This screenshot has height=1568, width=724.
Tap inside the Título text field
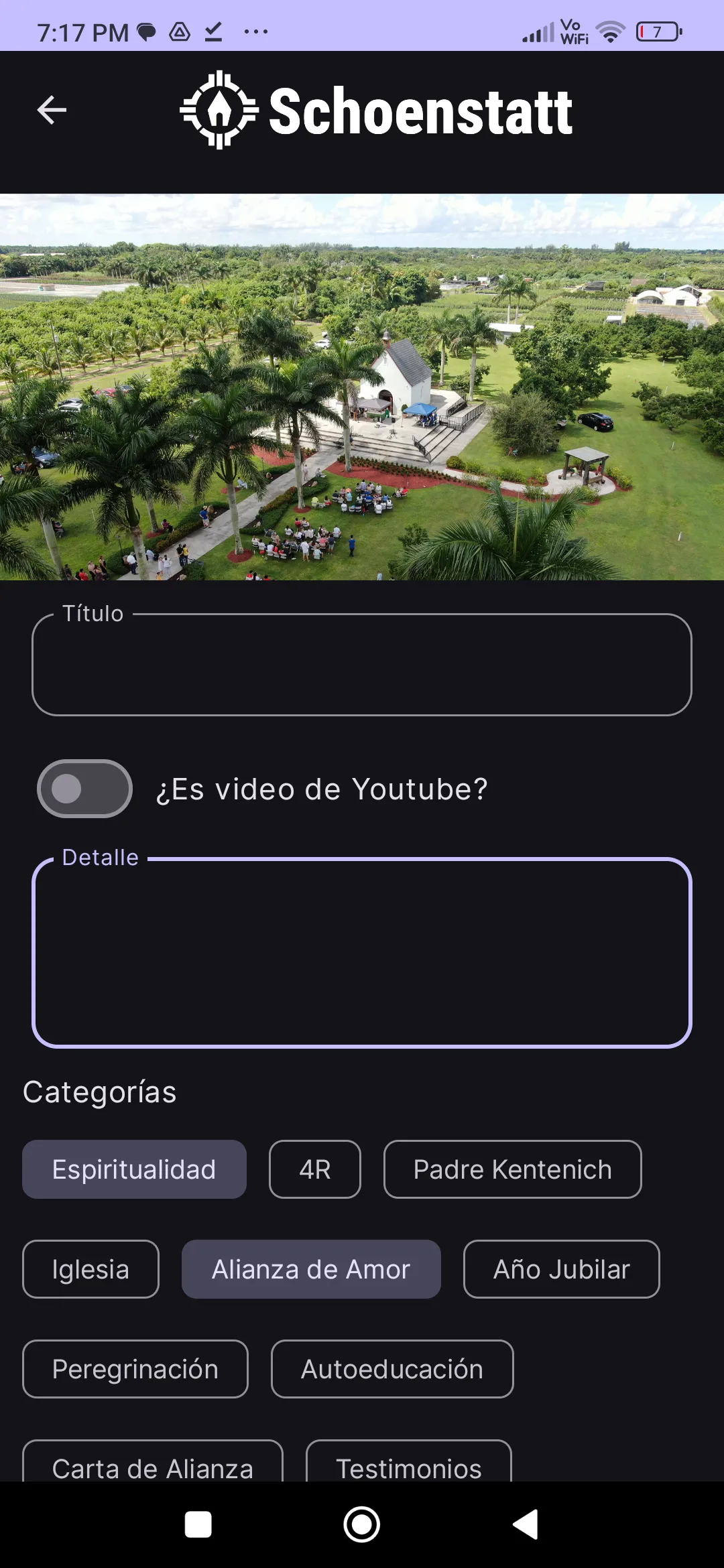click(361, 667)
